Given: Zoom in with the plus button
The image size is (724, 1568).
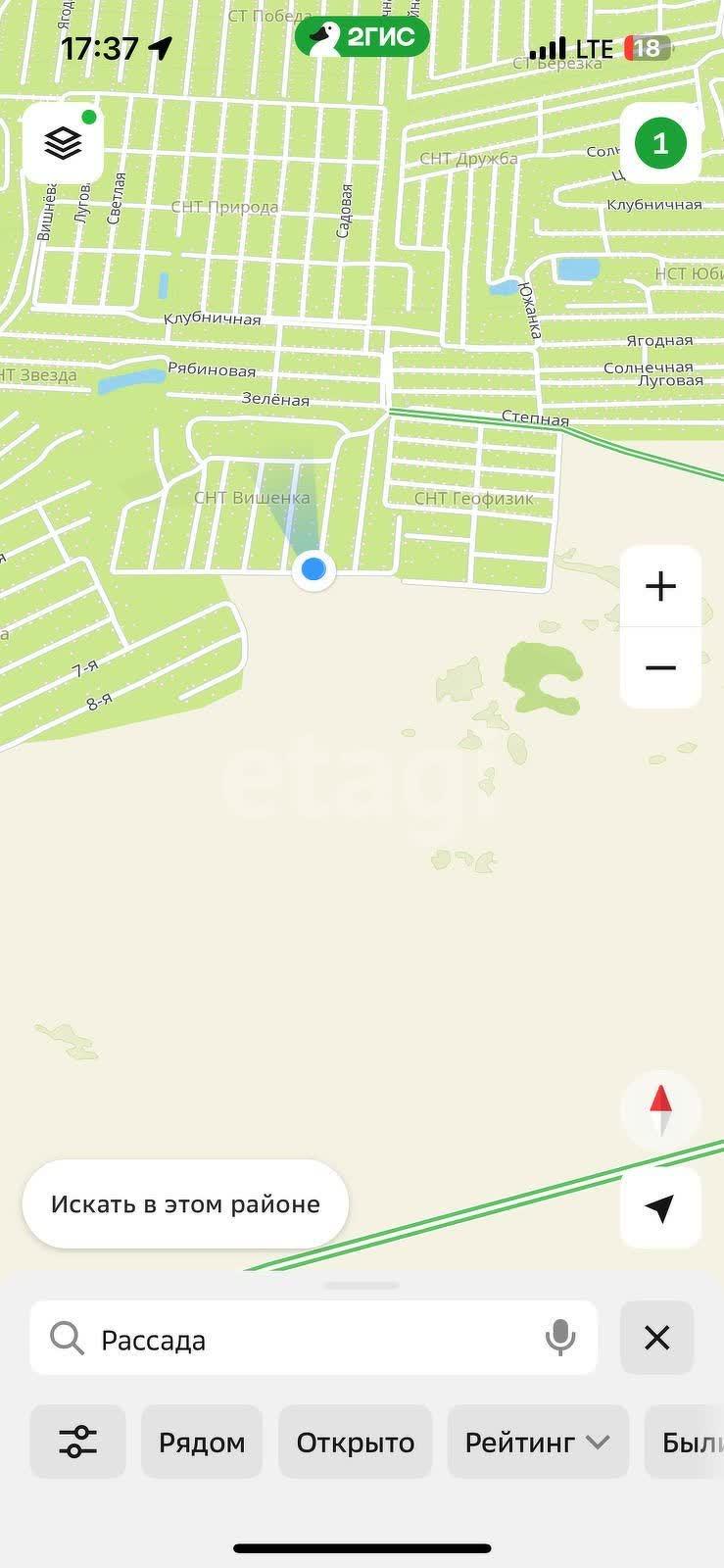Looking at the screenshot, I should coord(660,586).
